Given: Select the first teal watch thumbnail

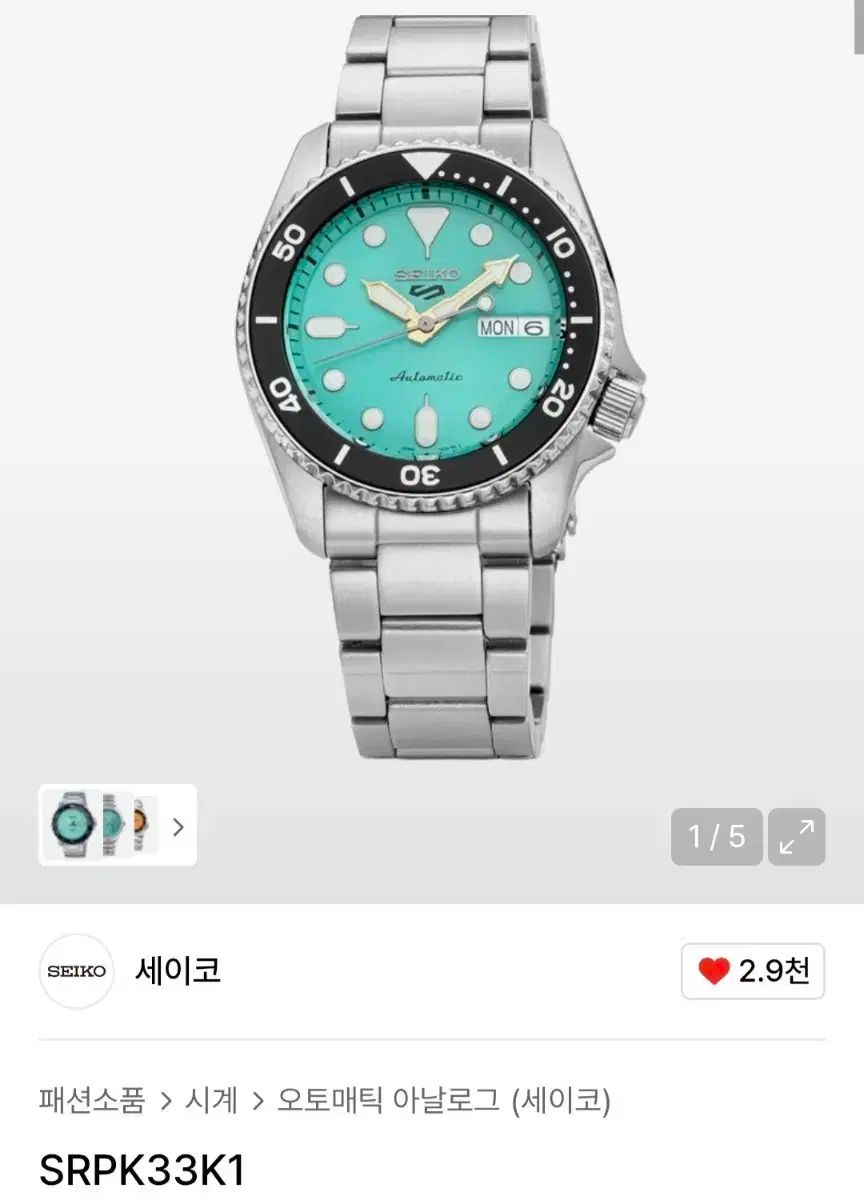Looking at the screenshot, I should pos(71,825).
